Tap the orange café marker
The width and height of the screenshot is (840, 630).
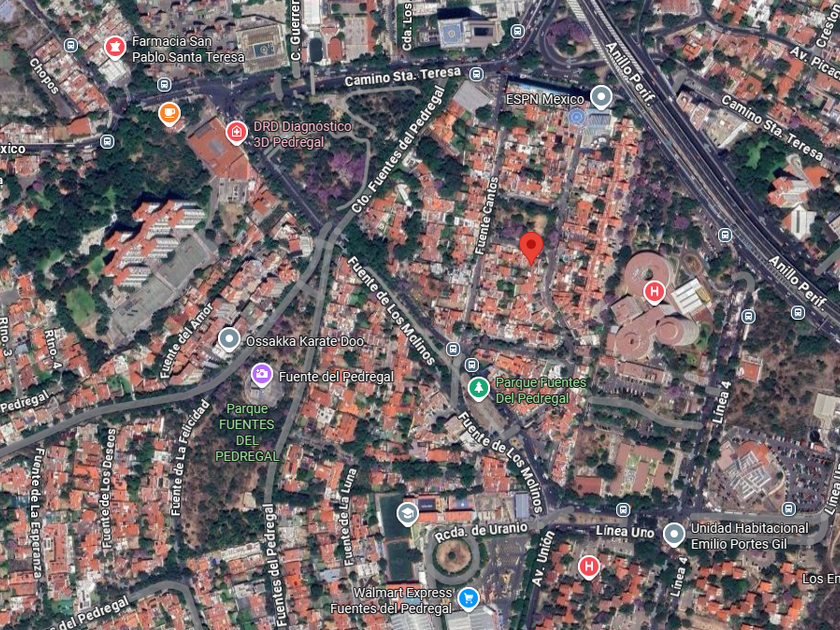click(x=169, y=114)
